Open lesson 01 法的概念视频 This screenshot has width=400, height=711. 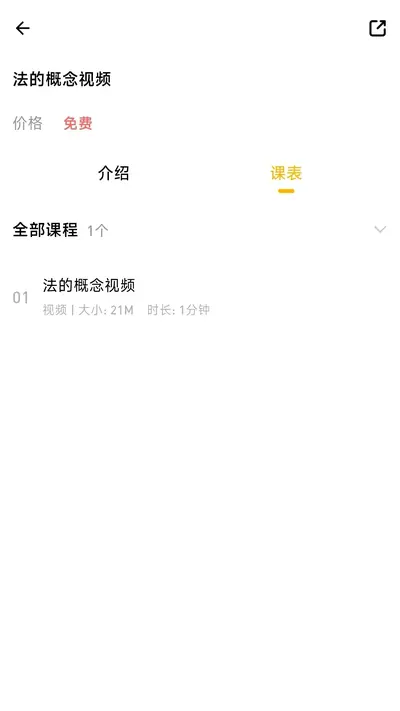point(200,297)
